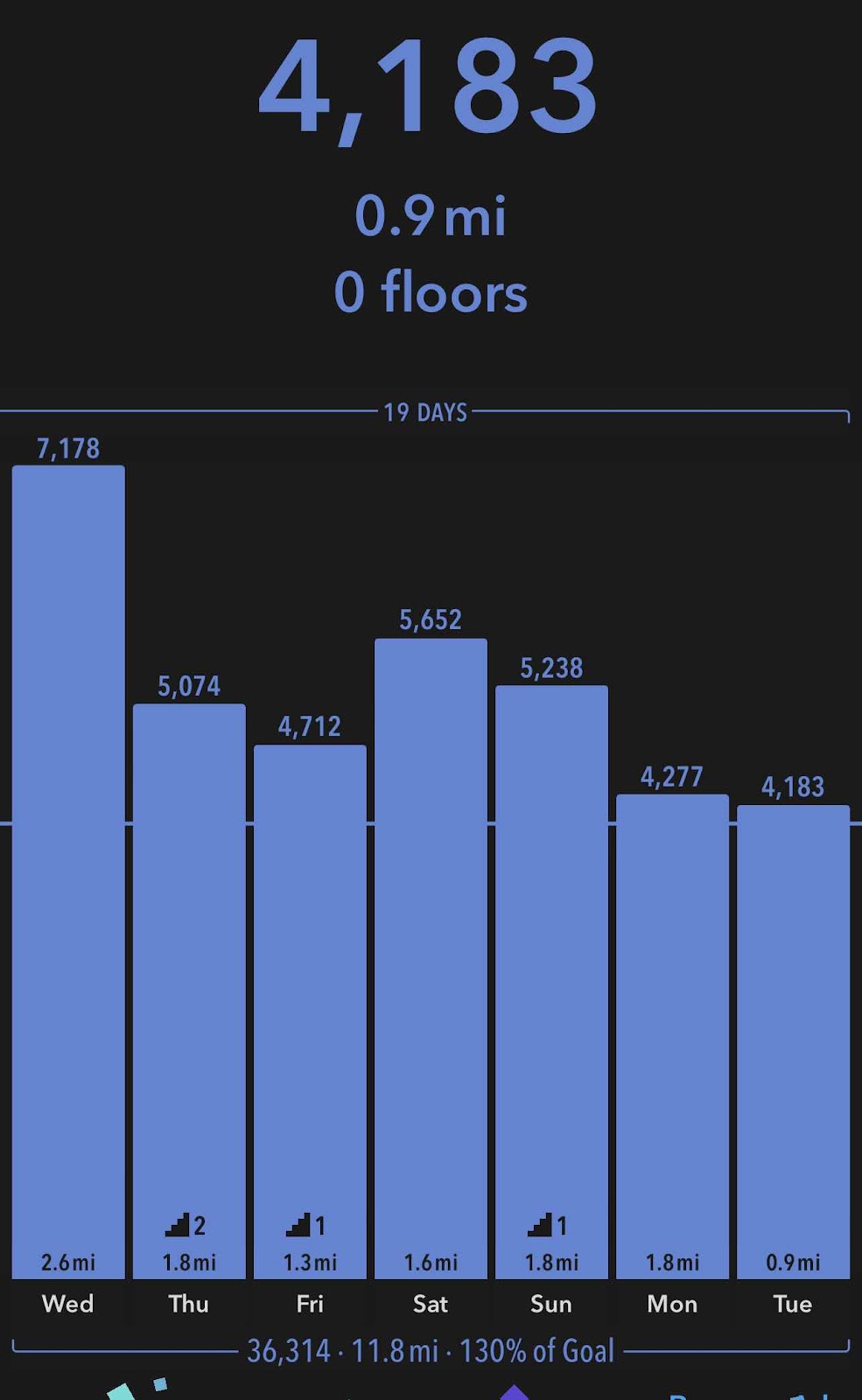
Task: Select Monday's bar showing 4,277 steps
Action: click(x=672, y=1037)
